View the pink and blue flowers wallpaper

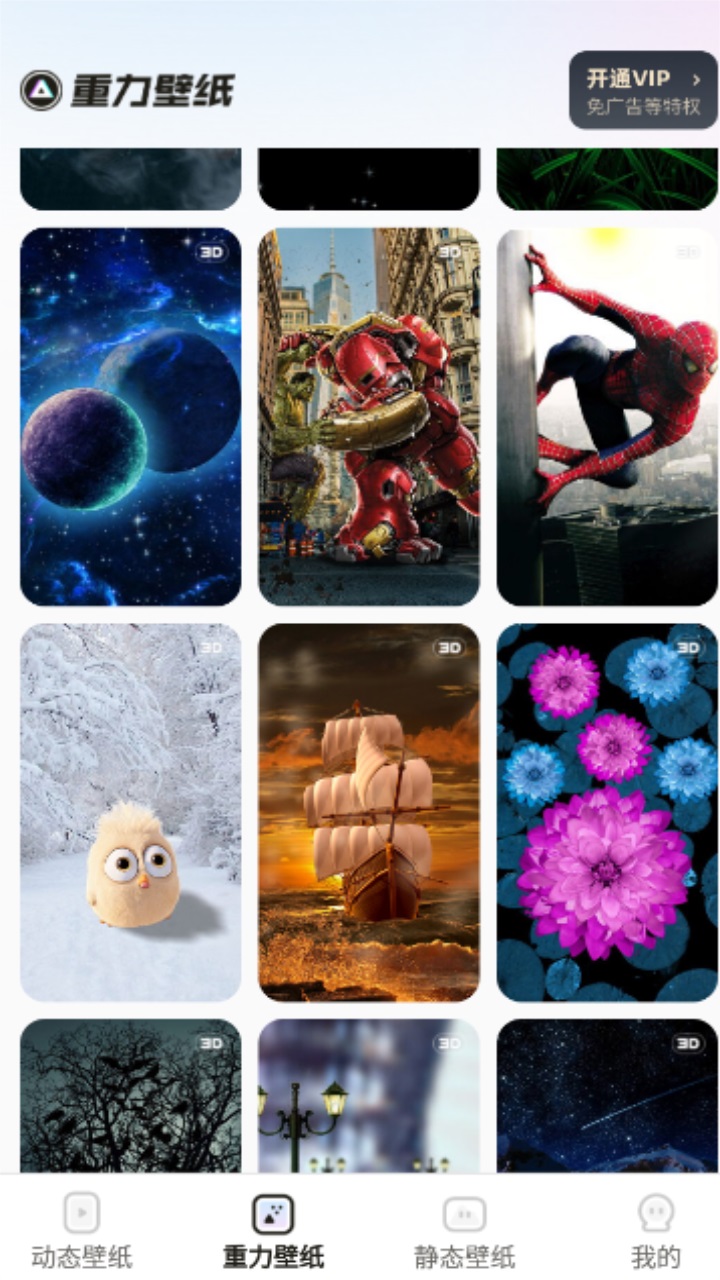click(x=607, y=812)
